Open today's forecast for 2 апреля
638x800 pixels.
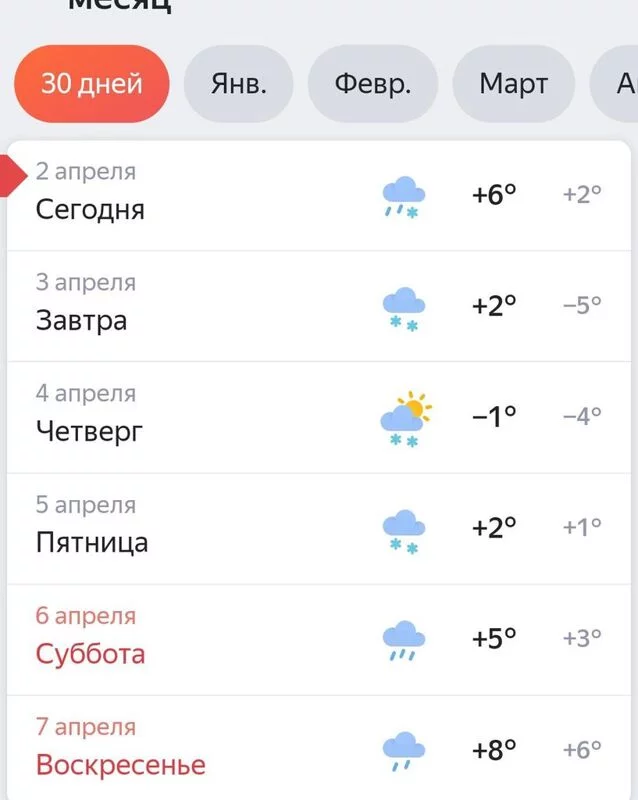(x=320, y=194)
